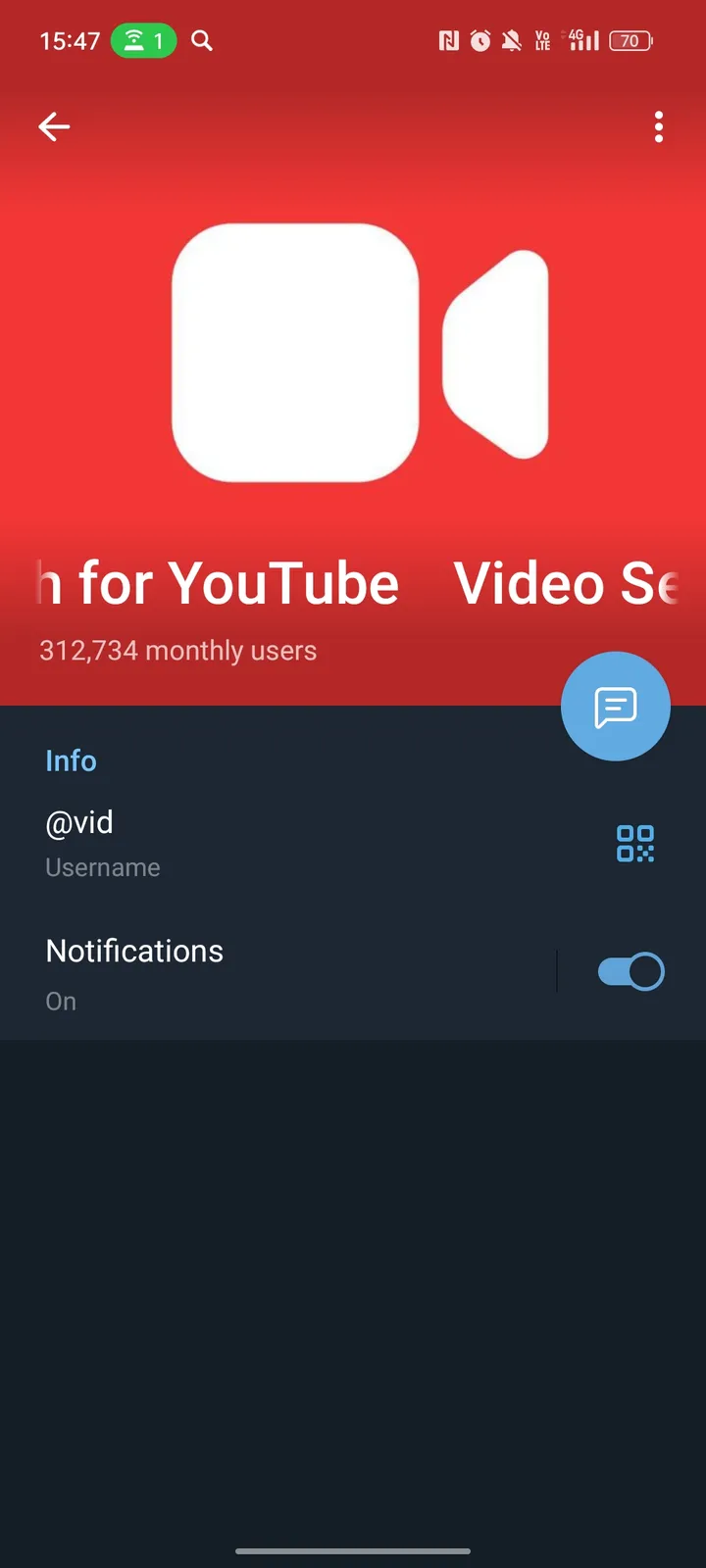This screenshot has height=1568, width=706.
Task: Tap the 15:47 clock in the status bar
Action: tap(71, 40)
